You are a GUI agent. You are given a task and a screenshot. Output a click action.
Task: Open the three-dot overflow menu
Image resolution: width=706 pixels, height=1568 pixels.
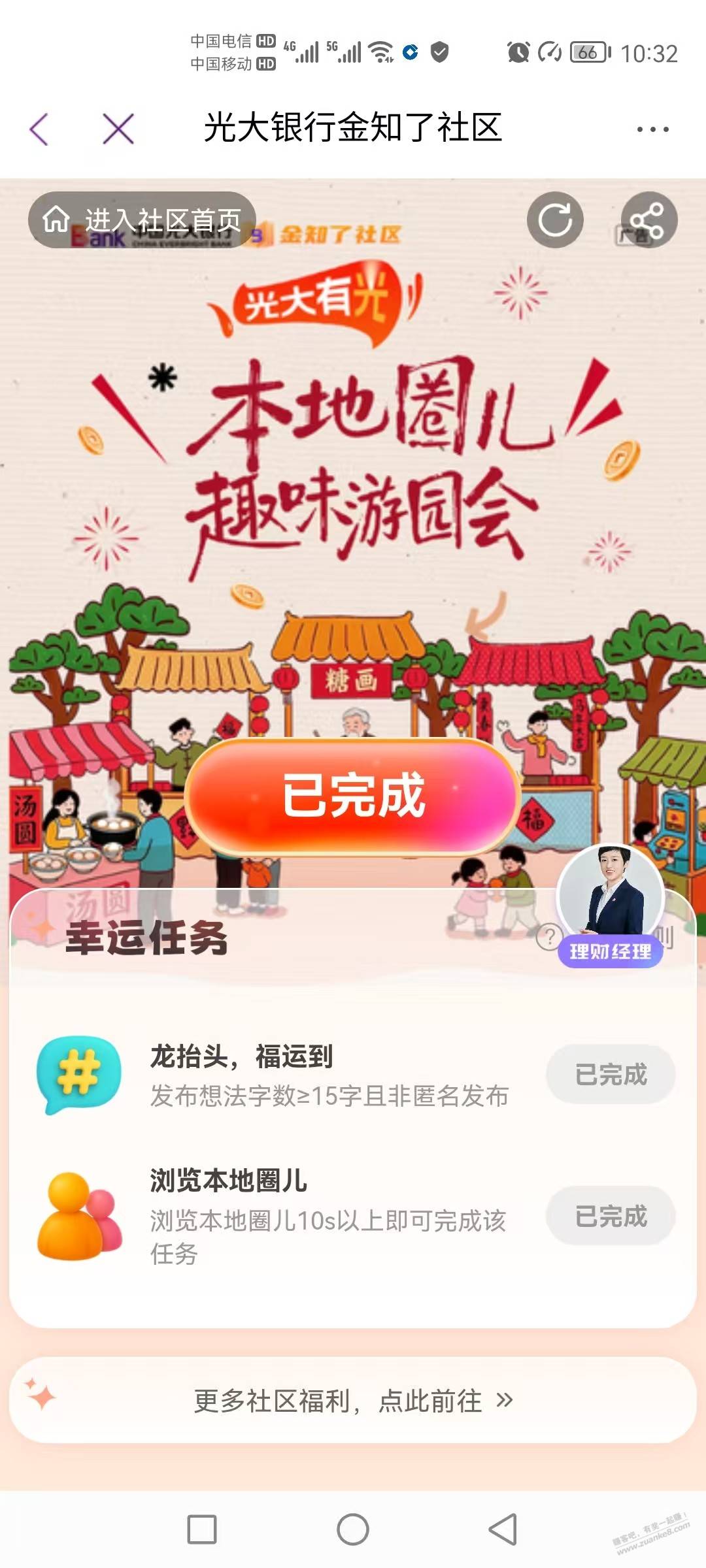[x=652, y=129]
